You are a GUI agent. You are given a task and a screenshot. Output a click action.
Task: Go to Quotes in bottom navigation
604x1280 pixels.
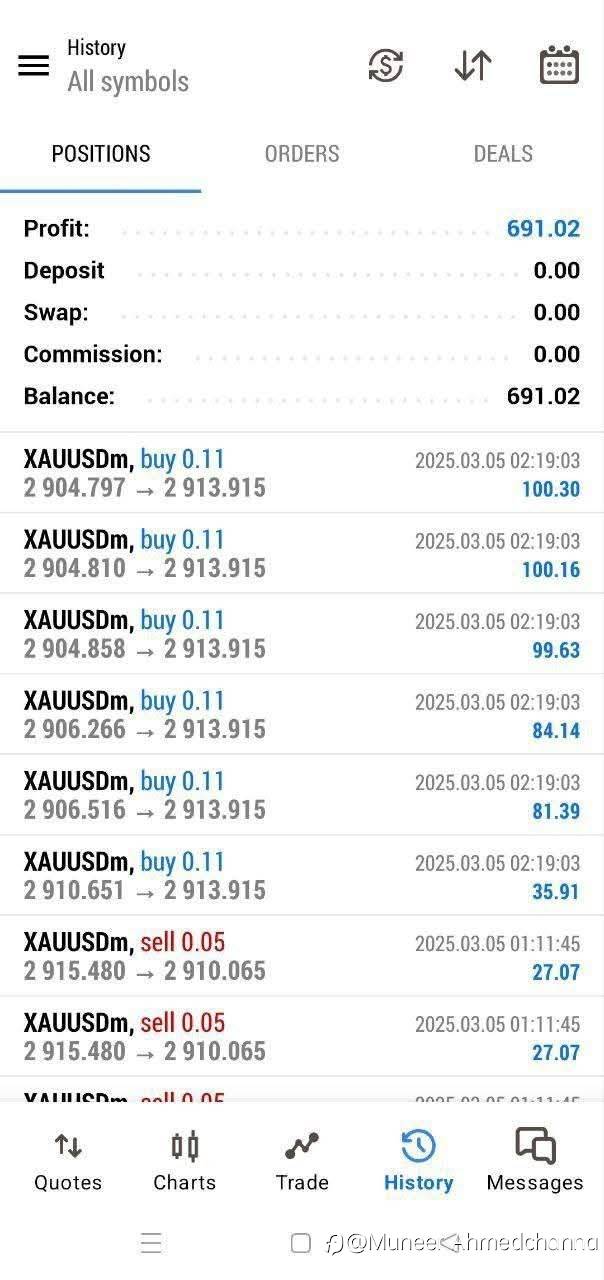click(68, 1162)
